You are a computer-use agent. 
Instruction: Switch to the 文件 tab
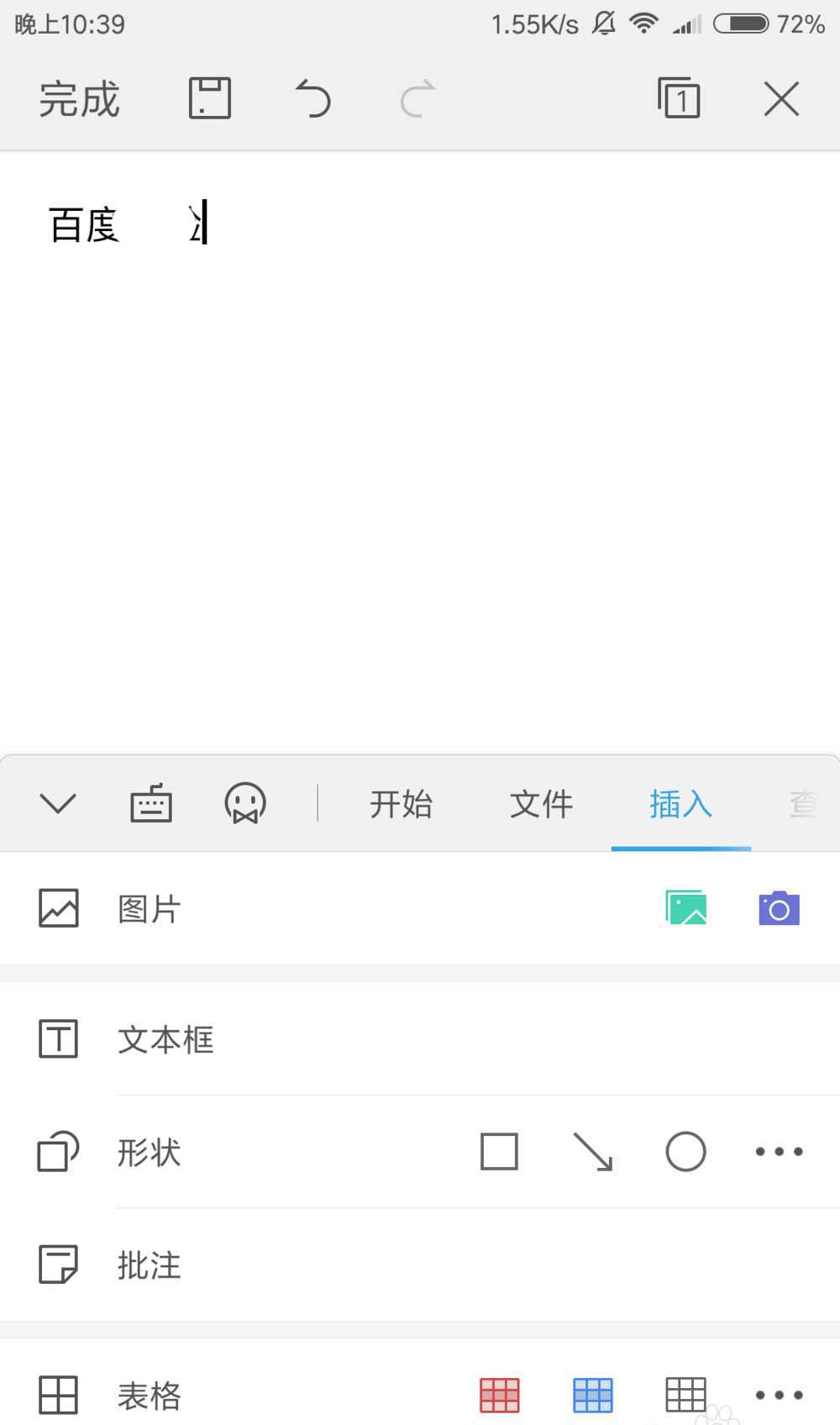[541, 804]
